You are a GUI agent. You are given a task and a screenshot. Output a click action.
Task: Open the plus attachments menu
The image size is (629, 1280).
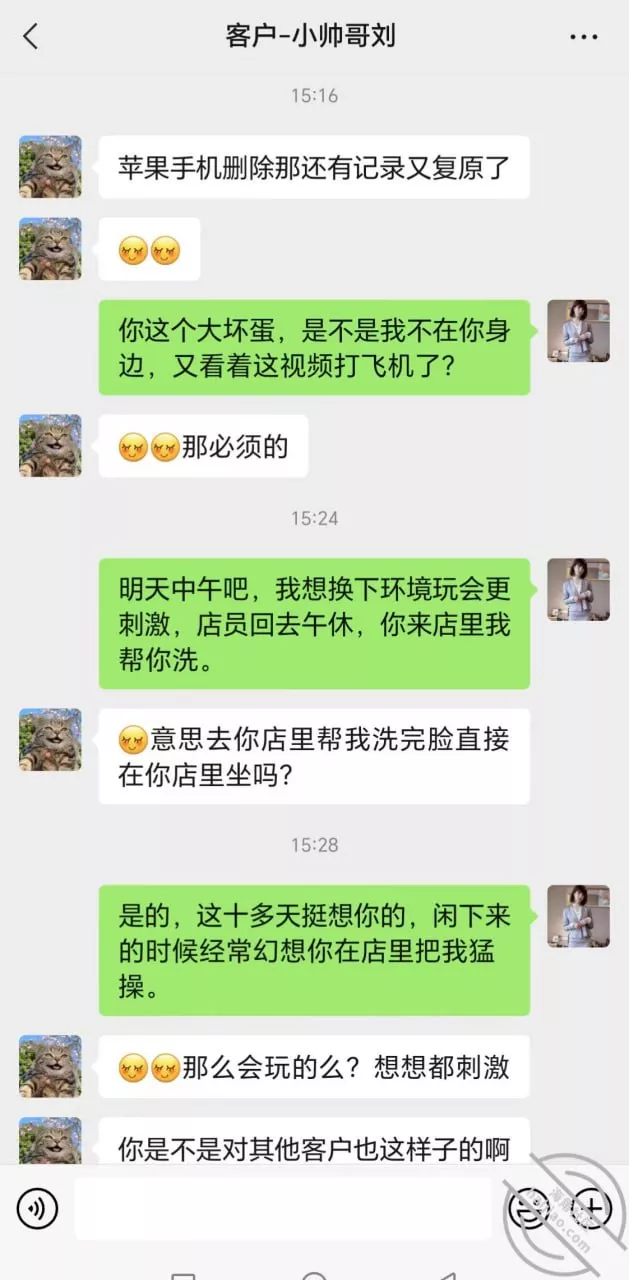point(591,1209)
